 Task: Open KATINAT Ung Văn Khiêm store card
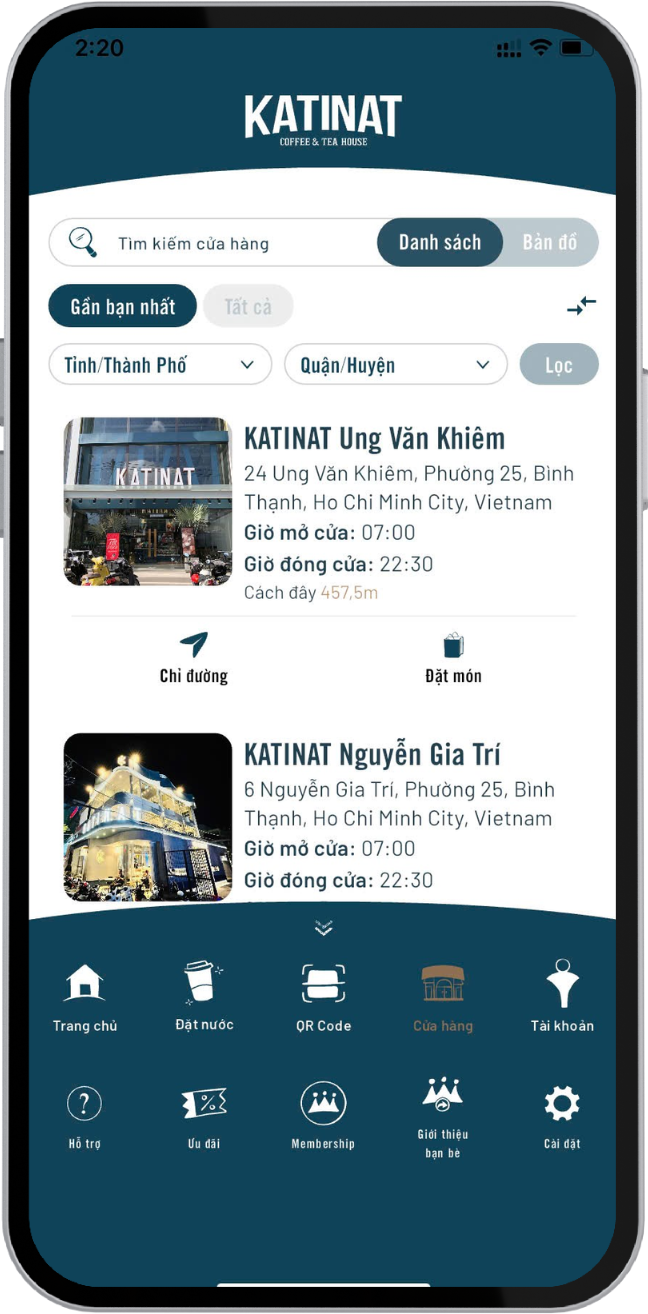click(x=374, y=438)
